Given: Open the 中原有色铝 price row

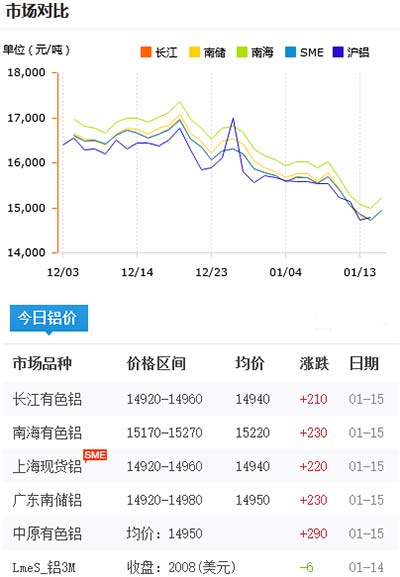Looking at the screenshot, I should (x=200, y=534).
